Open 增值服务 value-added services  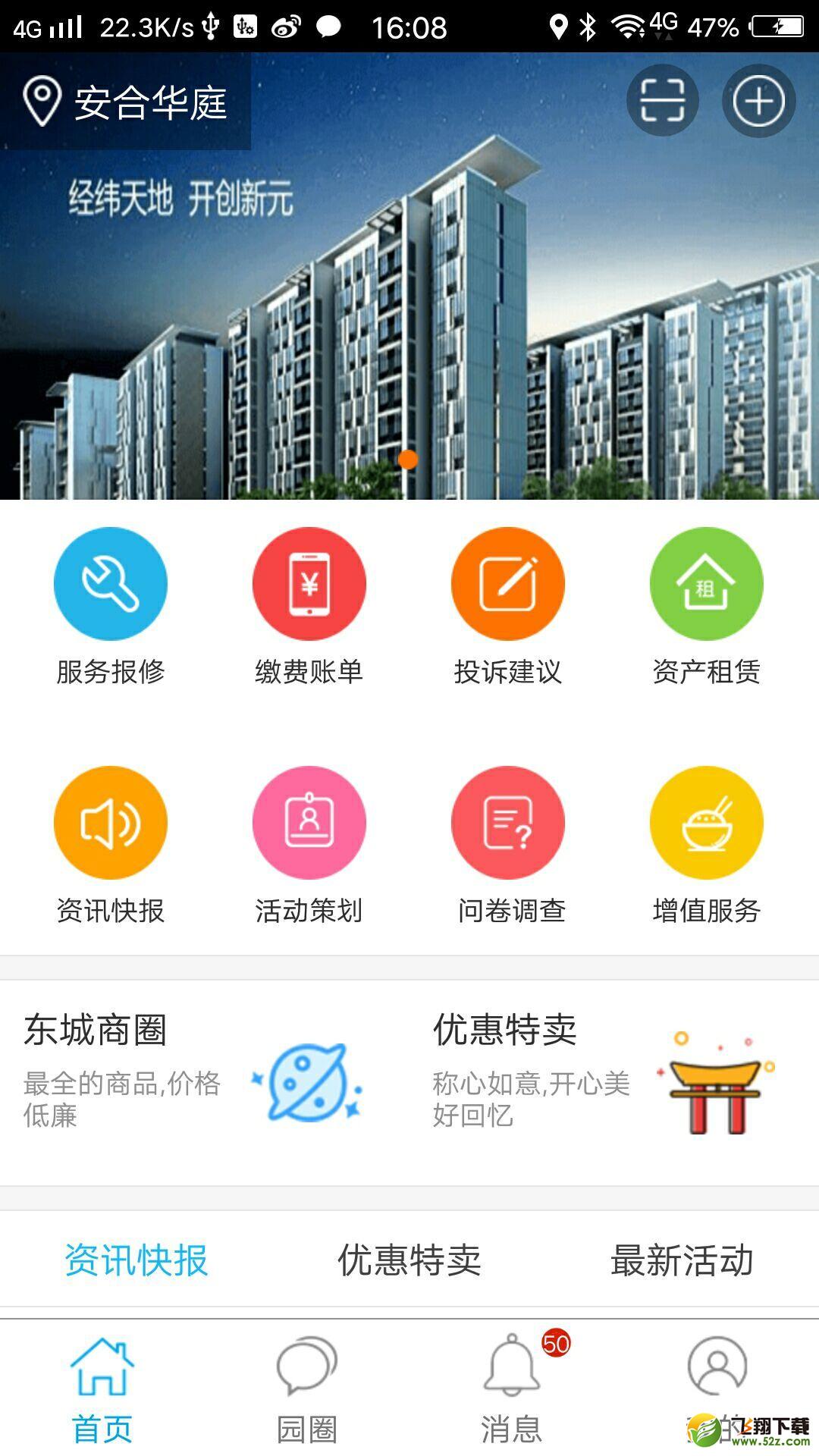(x=707, y=846)
